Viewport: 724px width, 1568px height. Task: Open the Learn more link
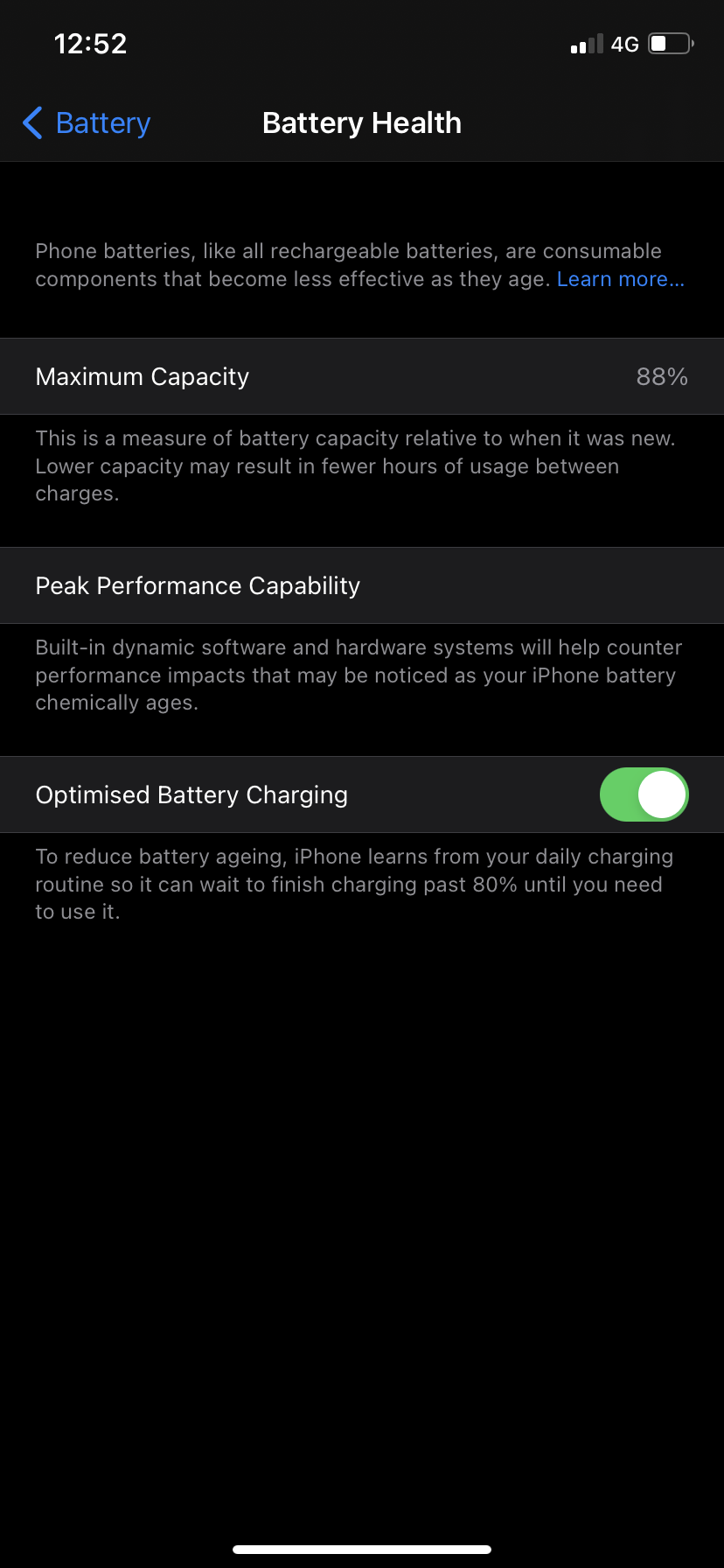[x=619, y=279]
